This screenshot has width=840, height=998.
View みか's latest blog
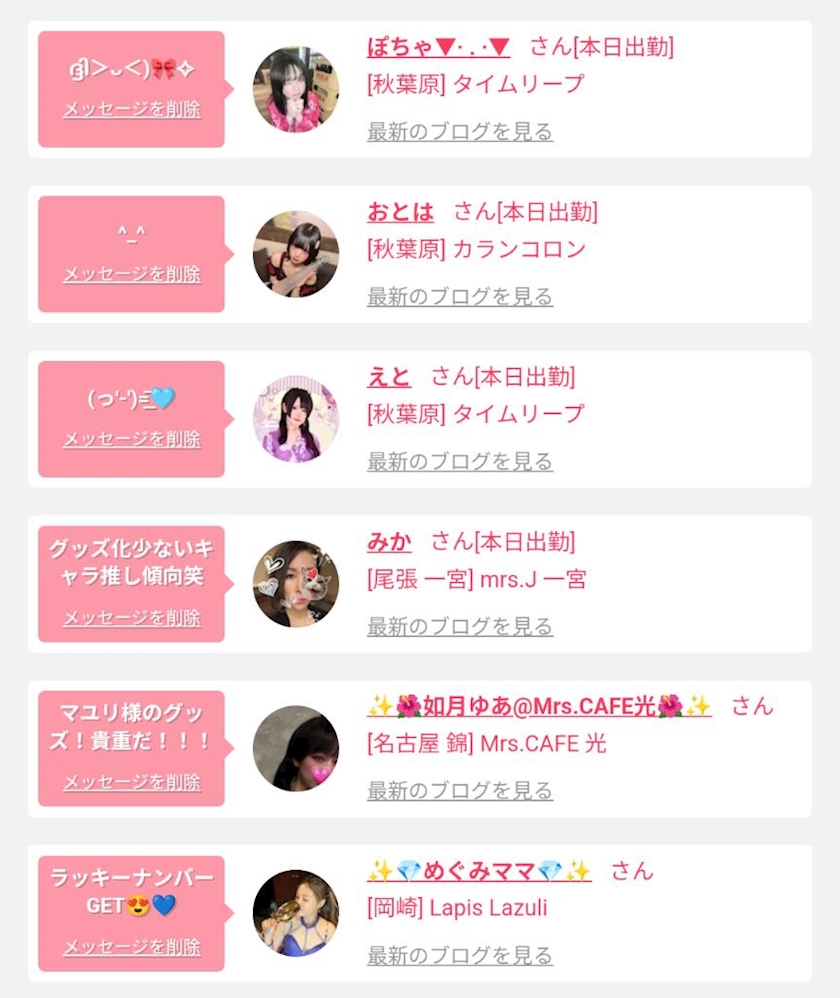pyautogui.click(x=459, y=627)
